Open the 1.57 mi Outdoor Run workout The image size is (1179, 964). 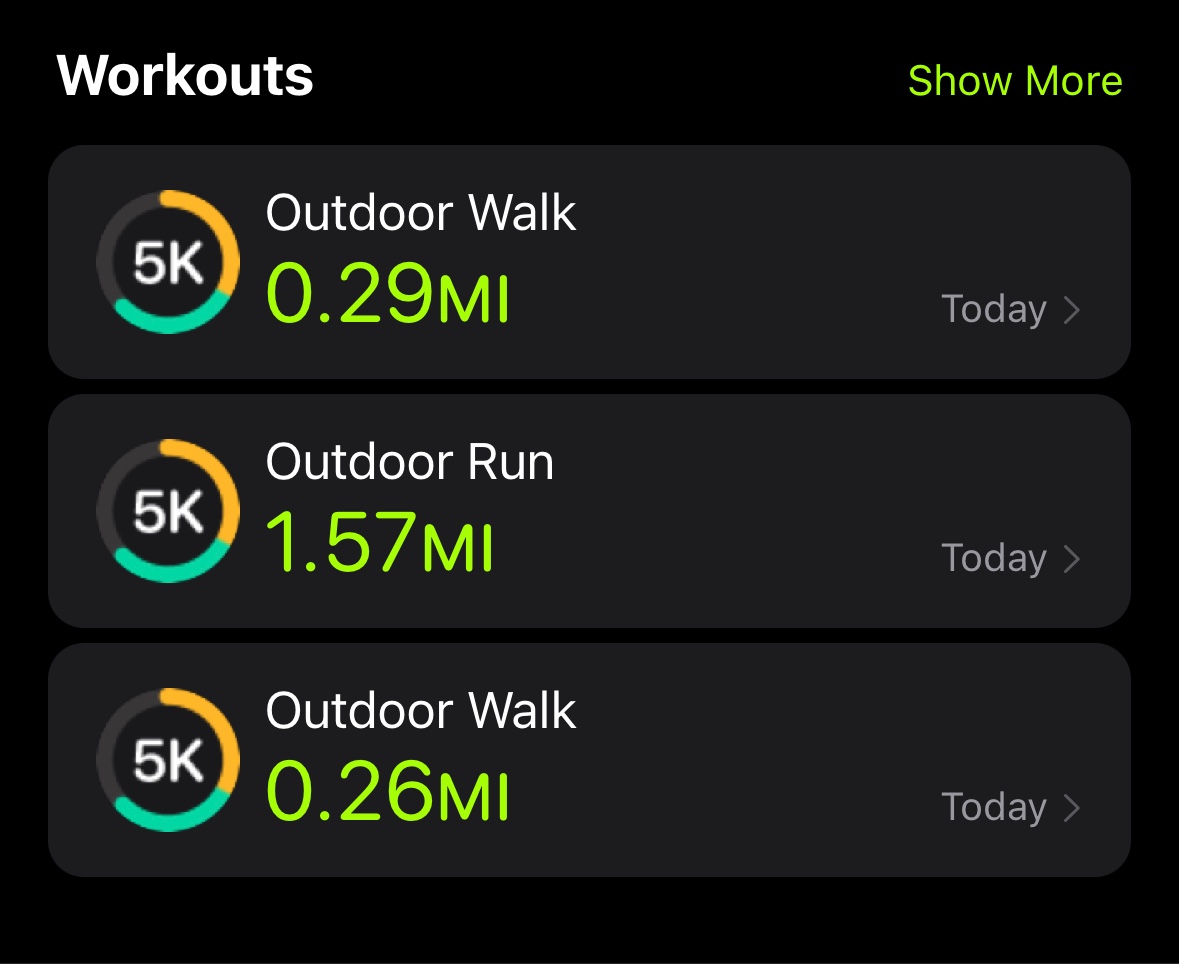[589, 511]
